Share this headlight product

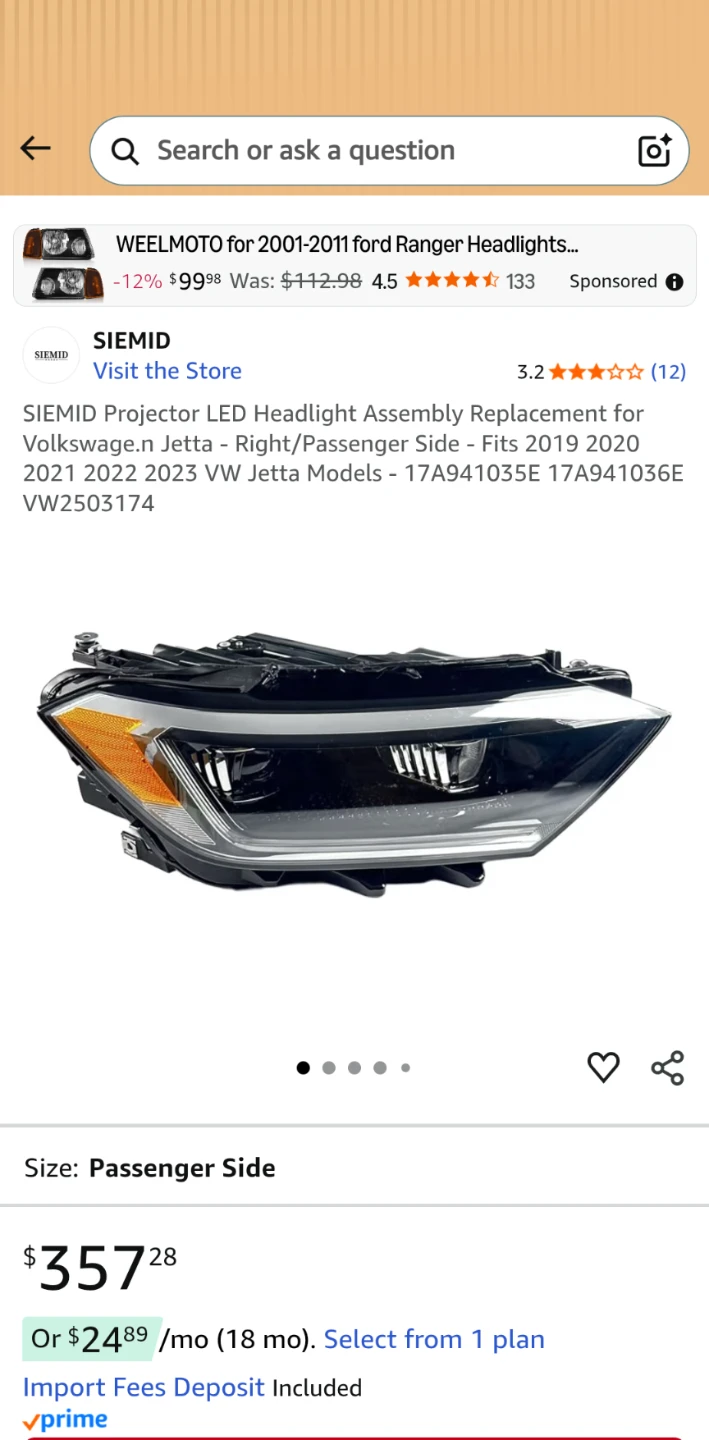[667, 1067]
